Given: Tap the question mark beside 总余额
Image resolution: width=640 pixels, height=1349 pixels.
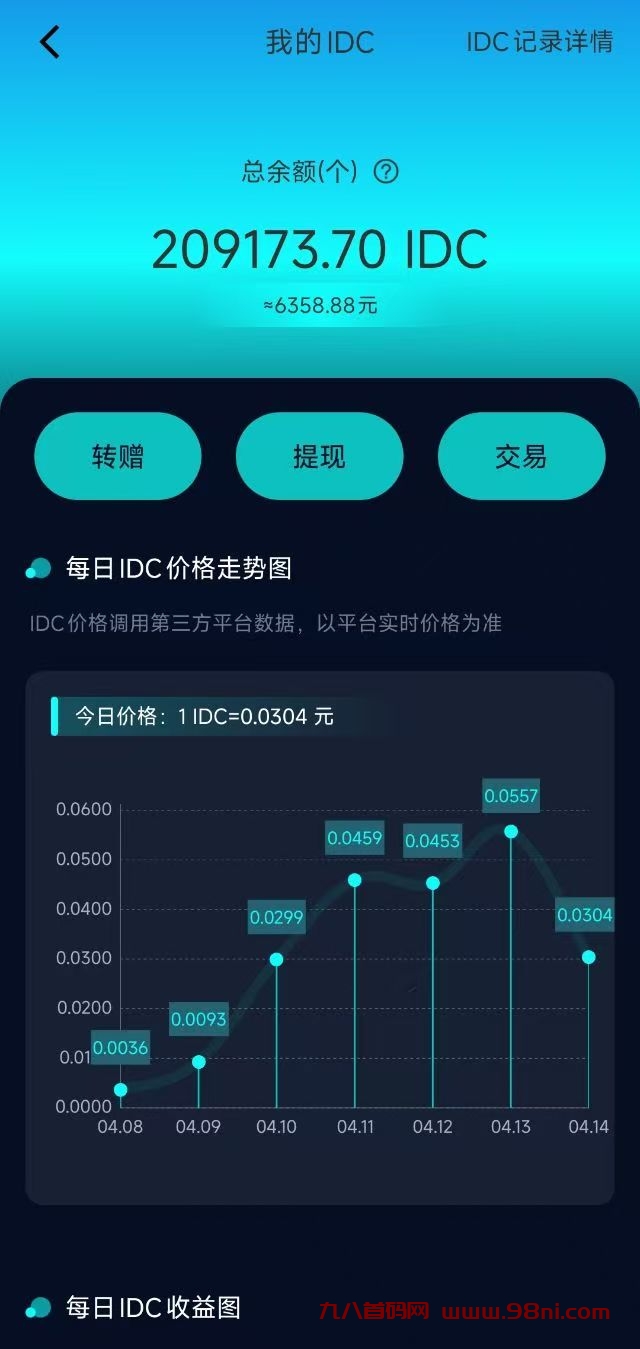Looking at the screenshot, I should click(386, 171).
